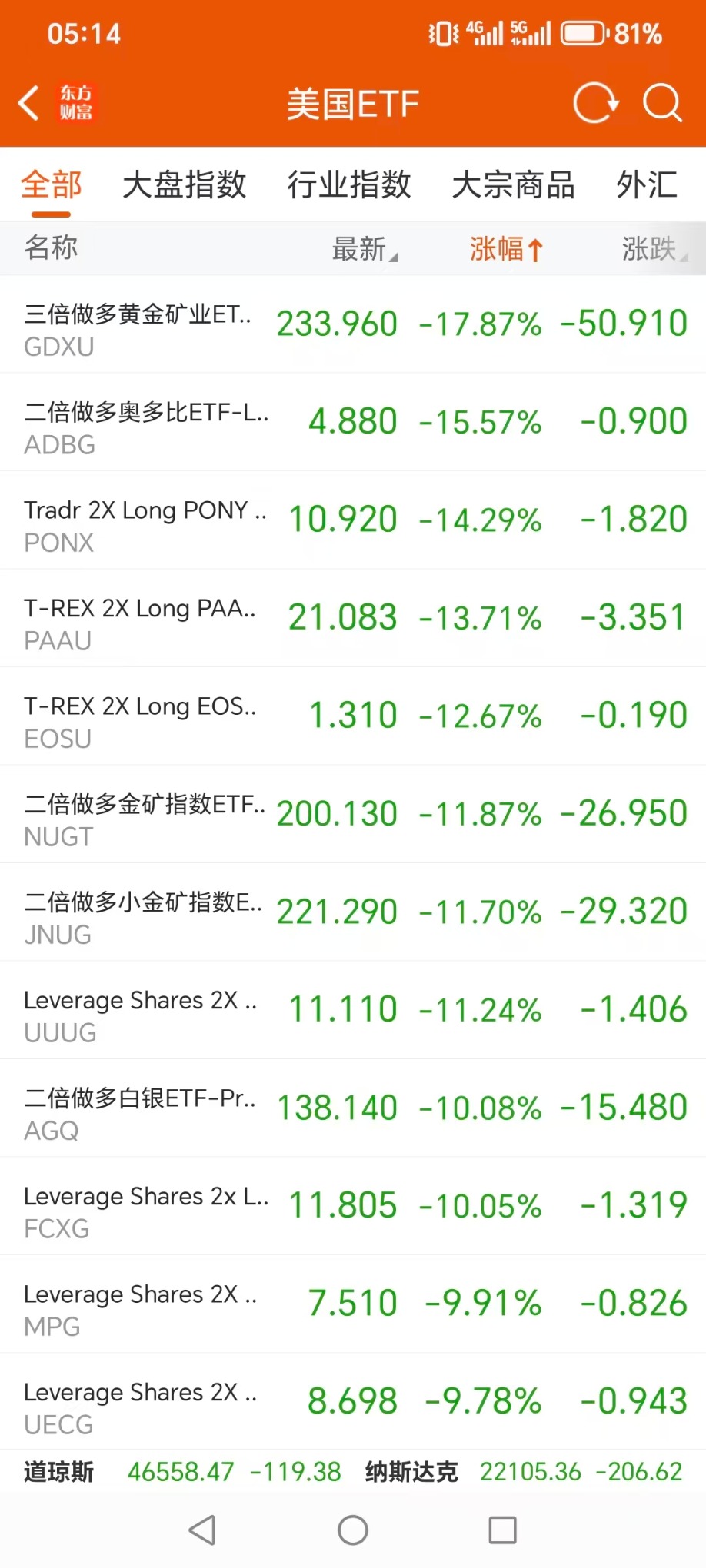Show details for UECG
The height and width of the screenshot is (1568, 706).
click(353, 1402)
